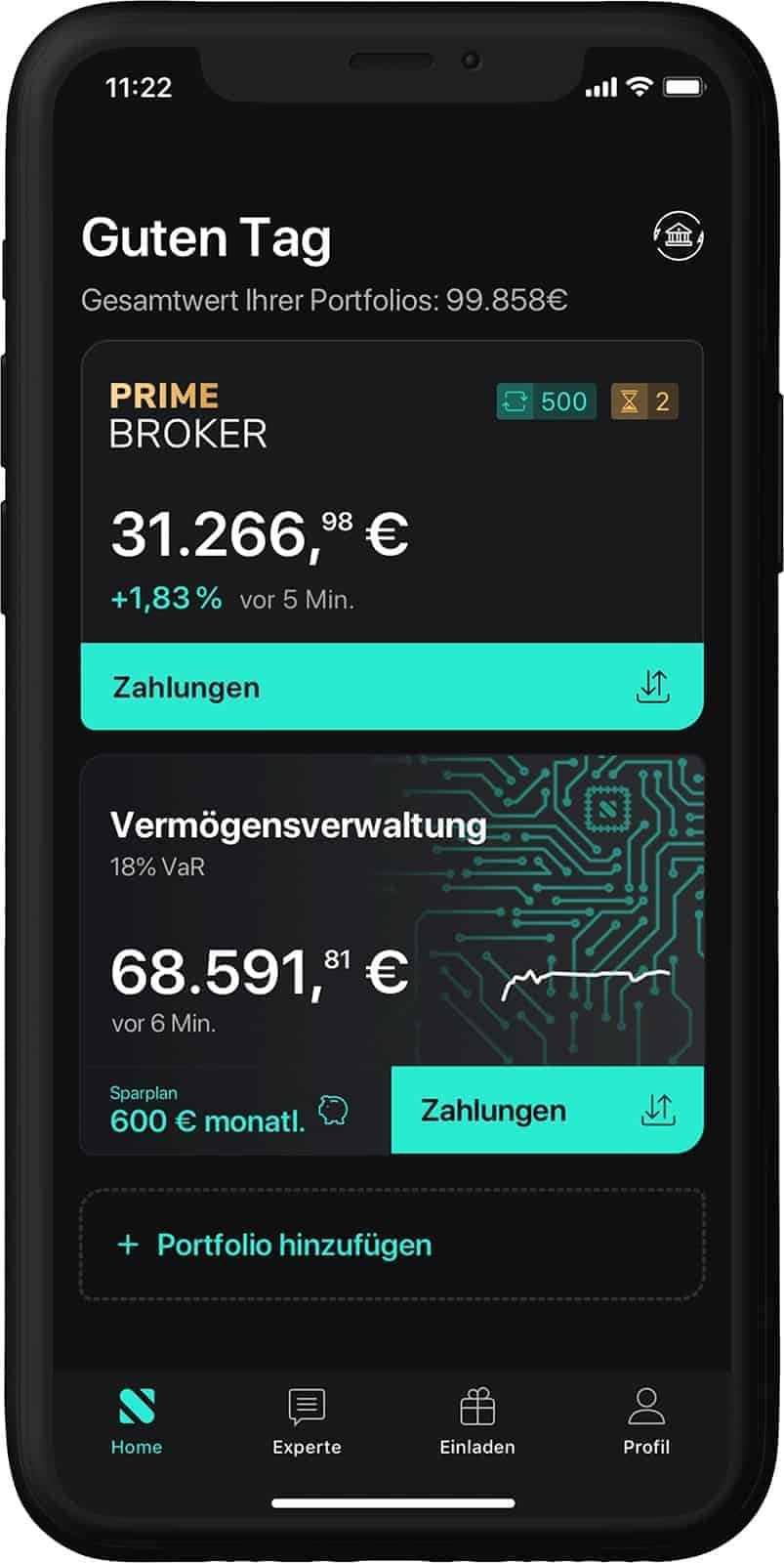This screenshot has height=1563, width=784.
Task: Open the Vermögensverwaltung portfolio card
Action: click(x=392, y=910)
